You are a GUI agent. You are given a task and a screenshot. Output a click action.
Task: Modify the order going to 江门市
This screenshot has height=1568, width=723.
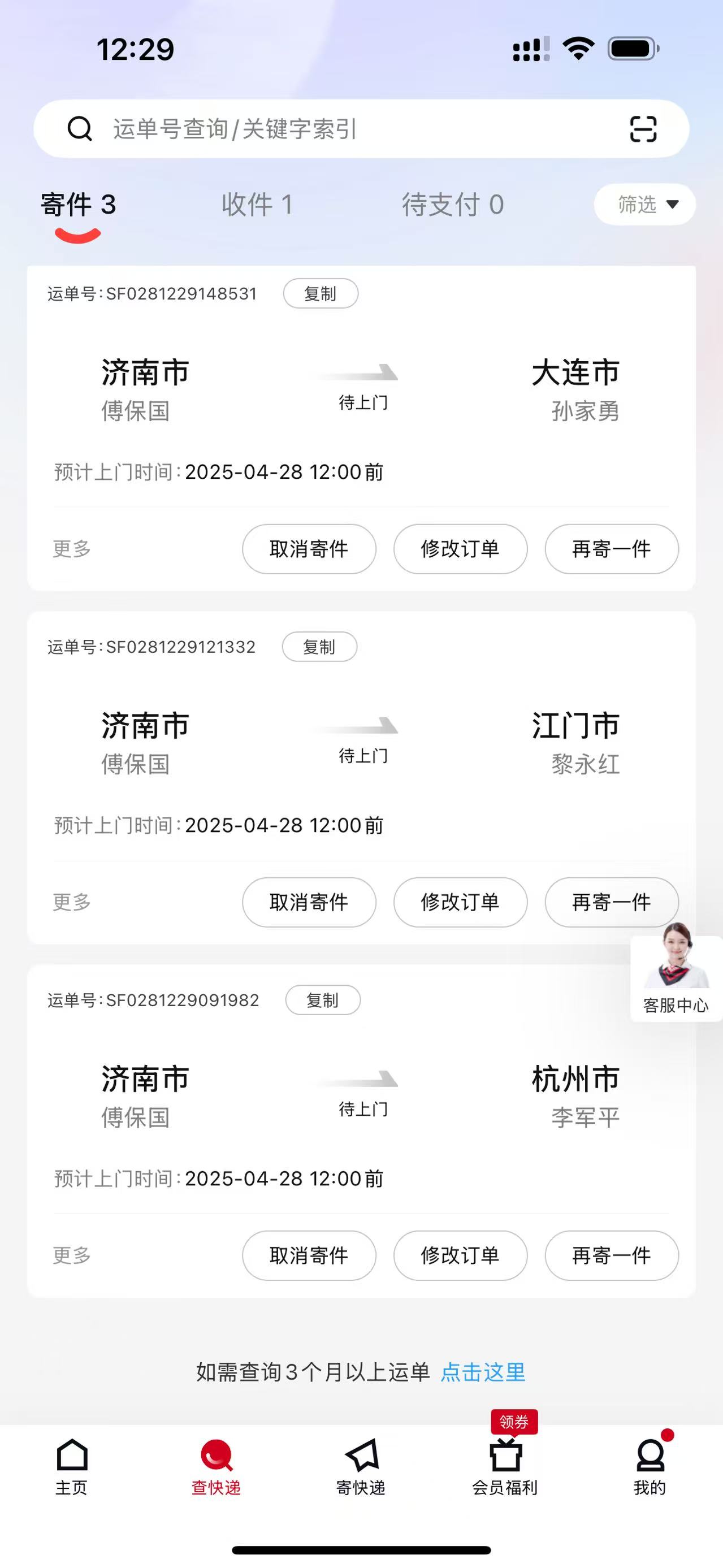(461, 903)
